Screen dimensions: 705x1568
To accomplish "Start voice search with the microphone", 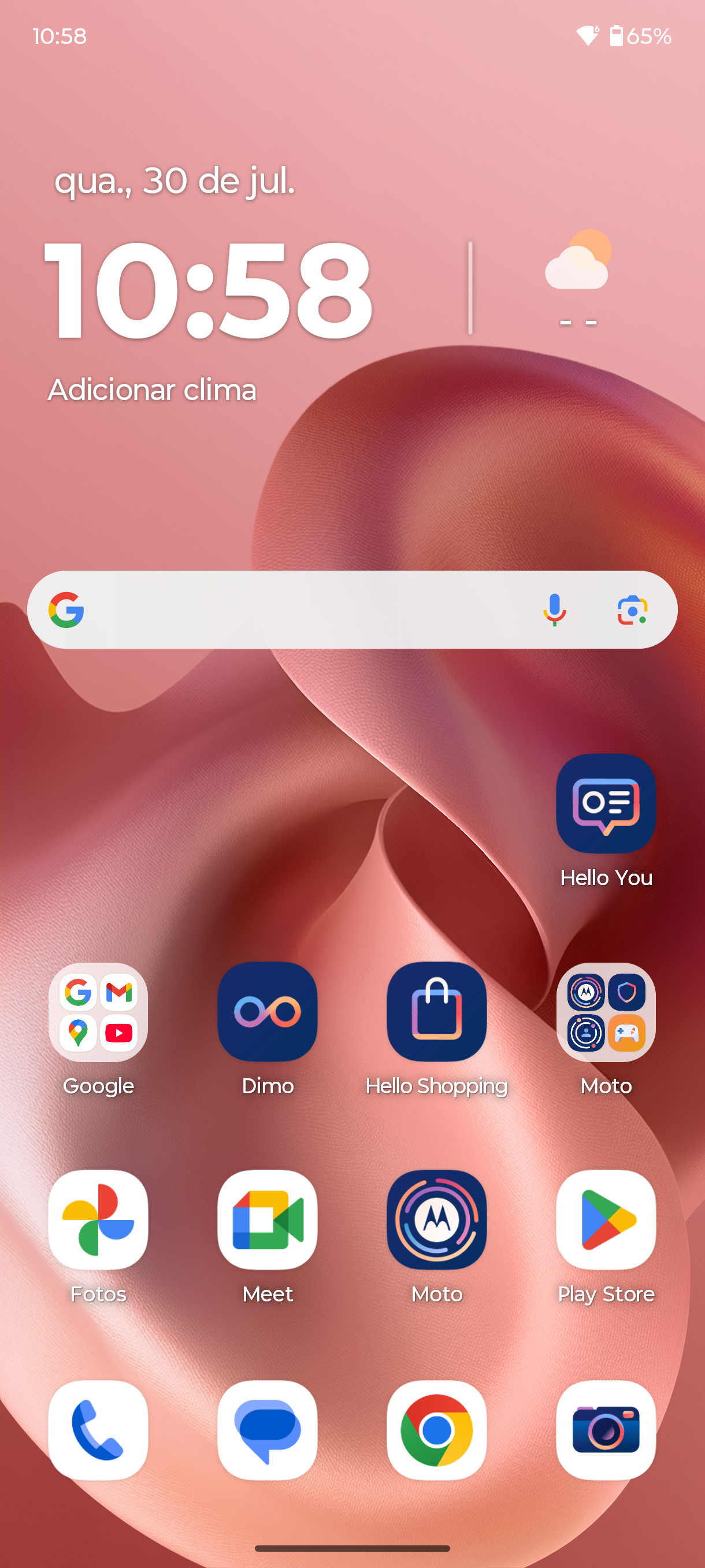I will tap(554, 609).
